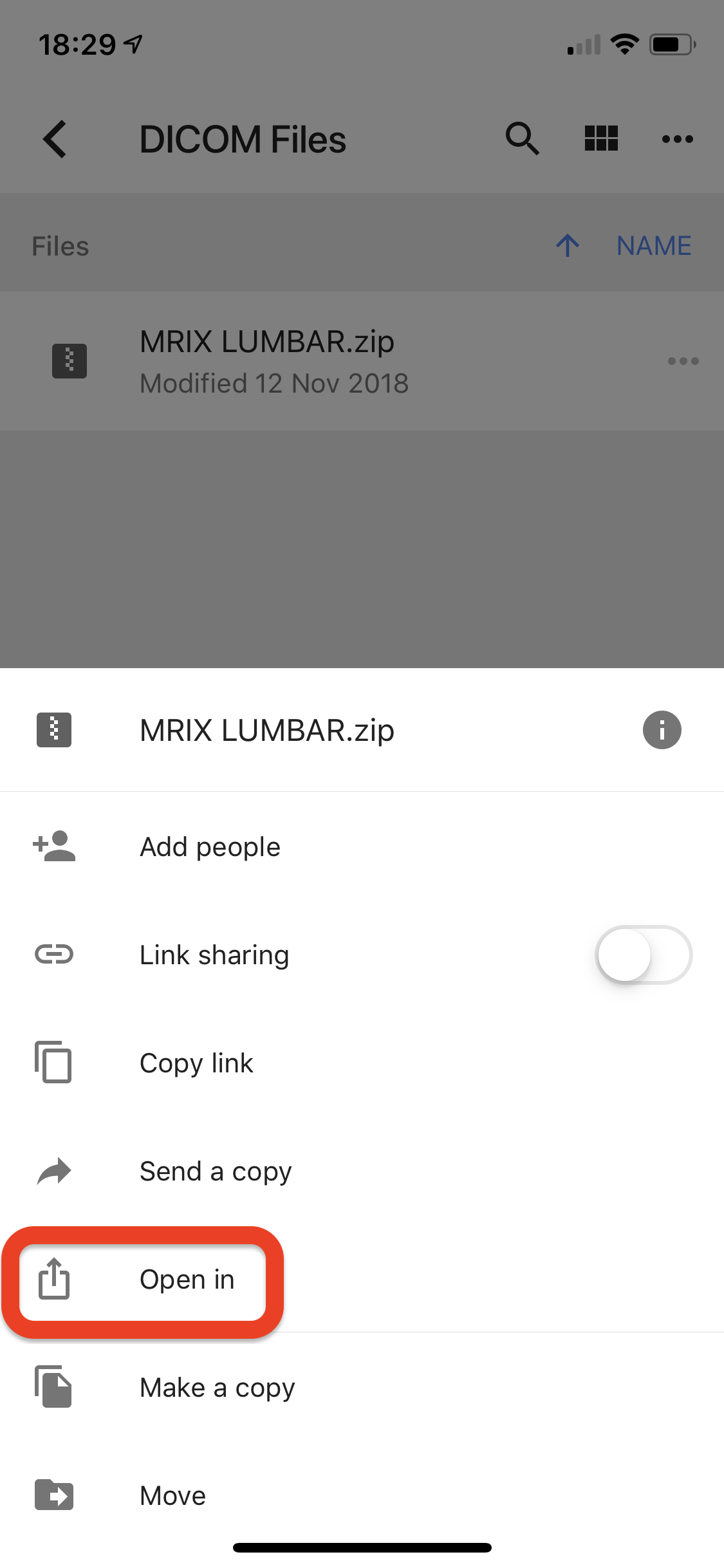This screenshot has width=724, height=1568.
Task: Open the folder overflow menu
Action: click(x=678, y=138)
